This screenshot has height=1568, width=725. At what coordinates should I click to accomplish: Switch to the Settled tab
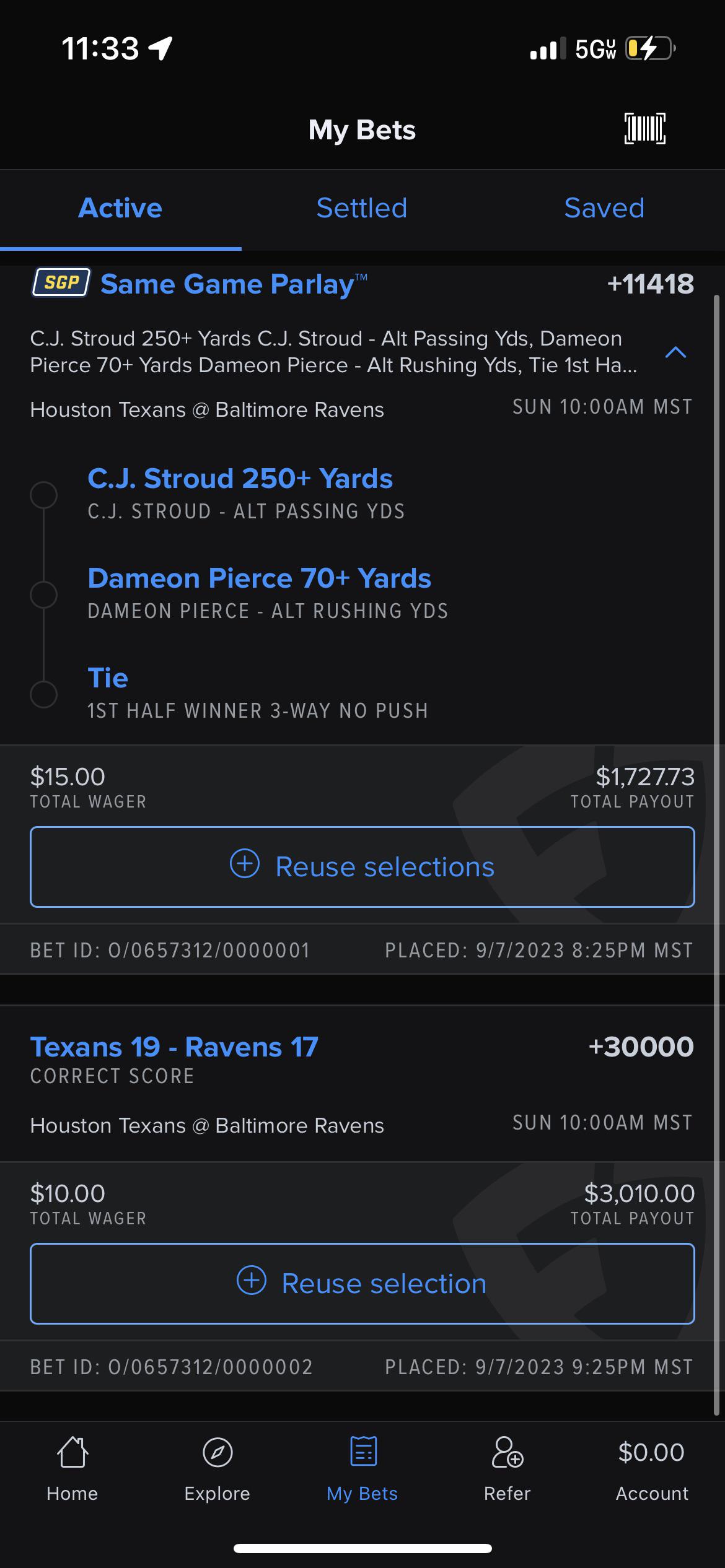coord(362,208)
